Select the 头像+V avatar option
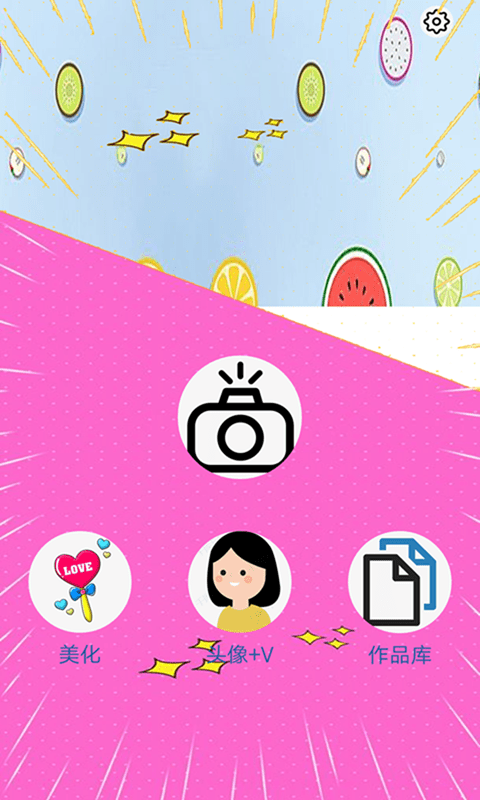The image size is (480, 800). pos(240,582)
